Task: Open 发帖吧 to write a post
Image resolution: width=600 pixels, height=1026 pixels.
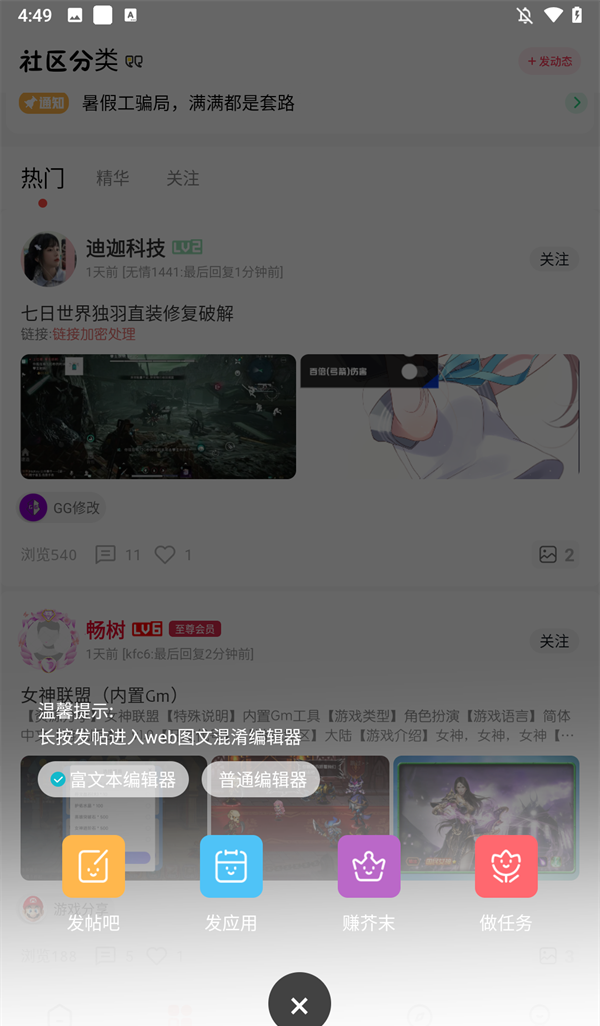Action: click(x=93, y=866)
